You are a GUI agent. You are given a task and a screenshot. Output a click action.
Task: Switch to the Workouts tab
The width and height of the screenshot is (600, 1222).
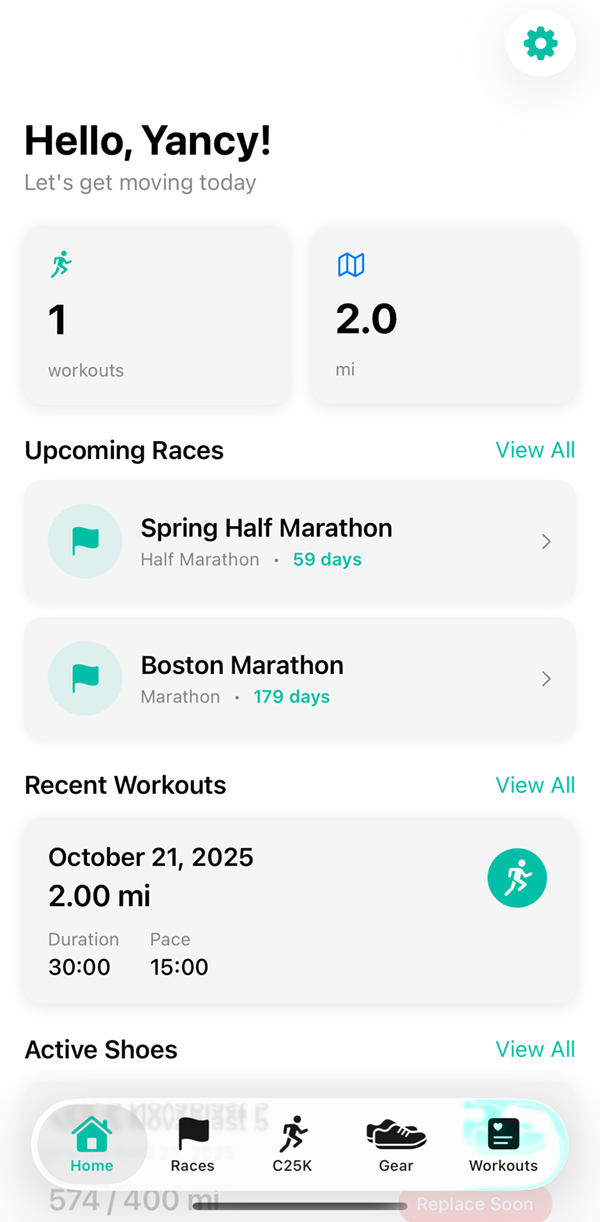[x=503, y=1144]
